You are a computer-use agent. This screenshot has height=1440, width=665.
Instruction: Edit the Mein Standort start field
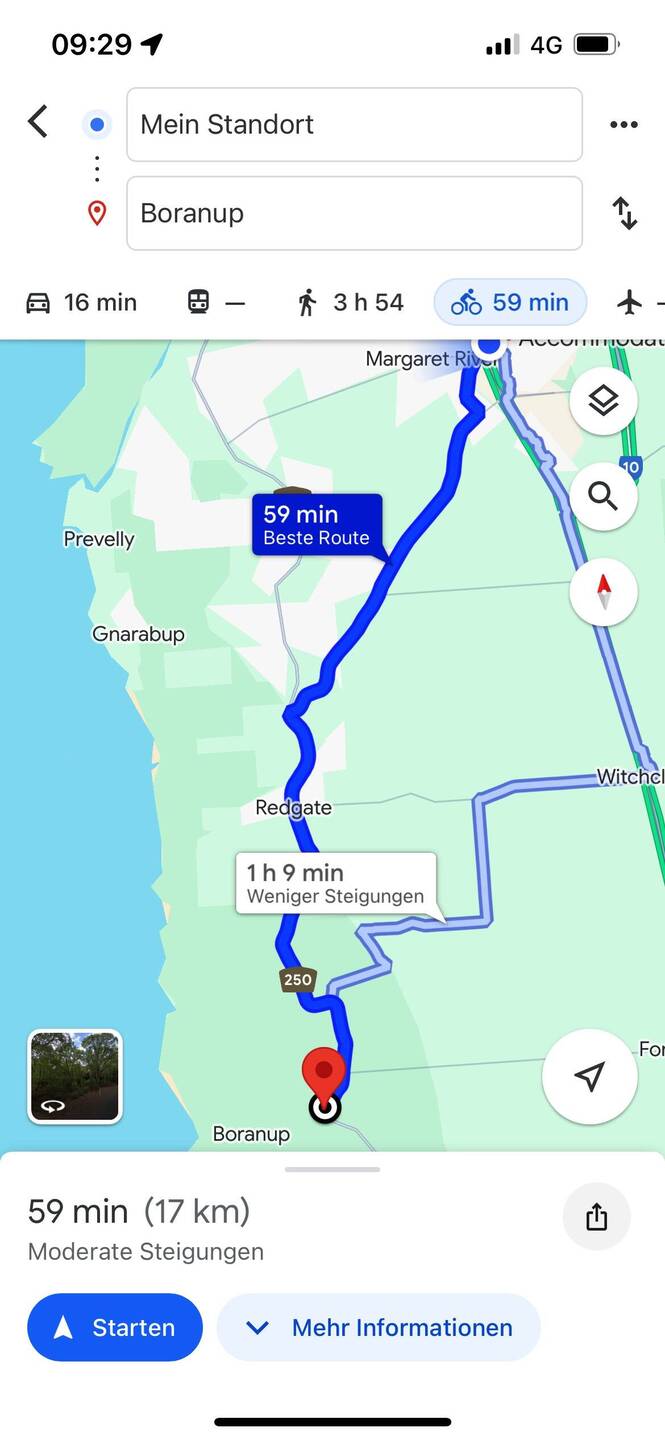[x=354, y=125]
